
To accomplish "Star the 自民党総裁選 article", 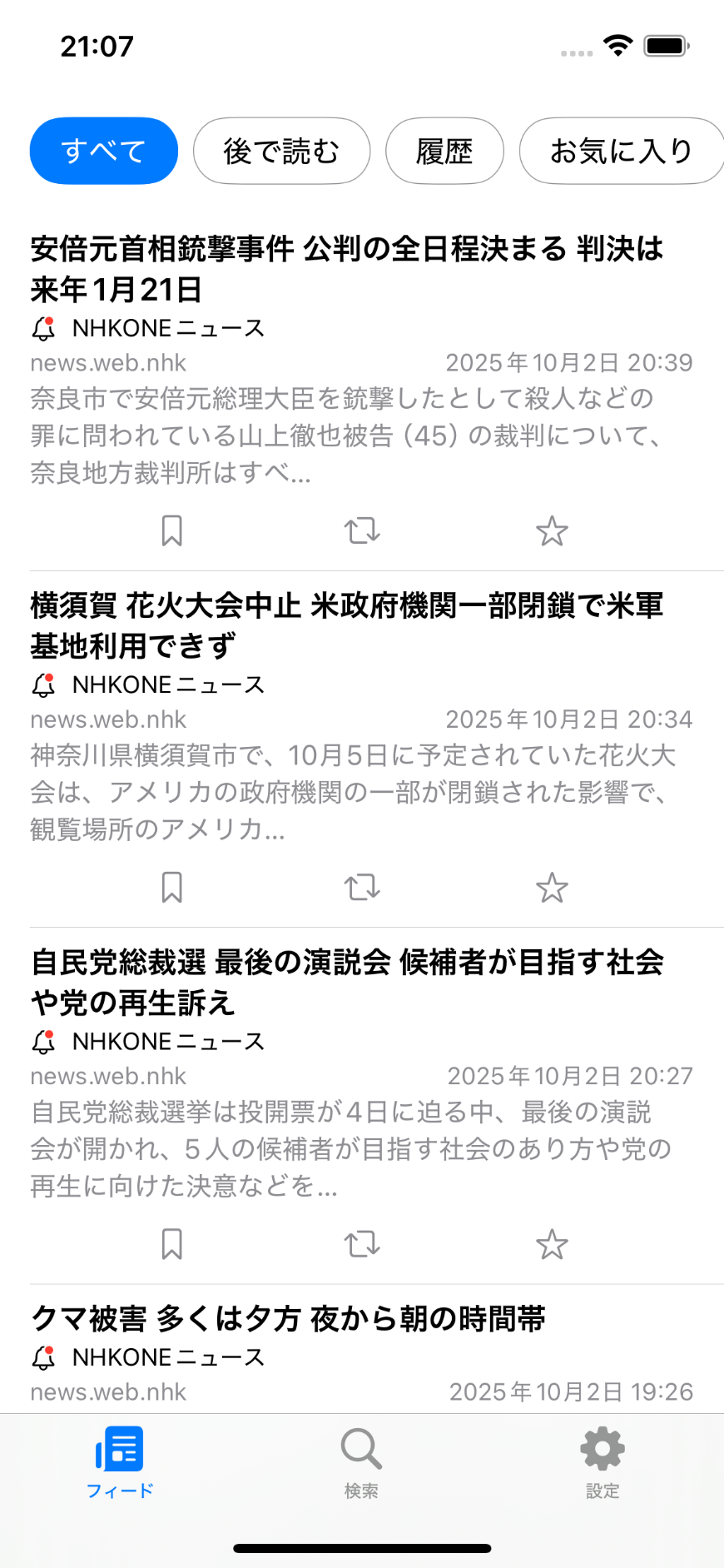I will click(x=552, y=1244).
